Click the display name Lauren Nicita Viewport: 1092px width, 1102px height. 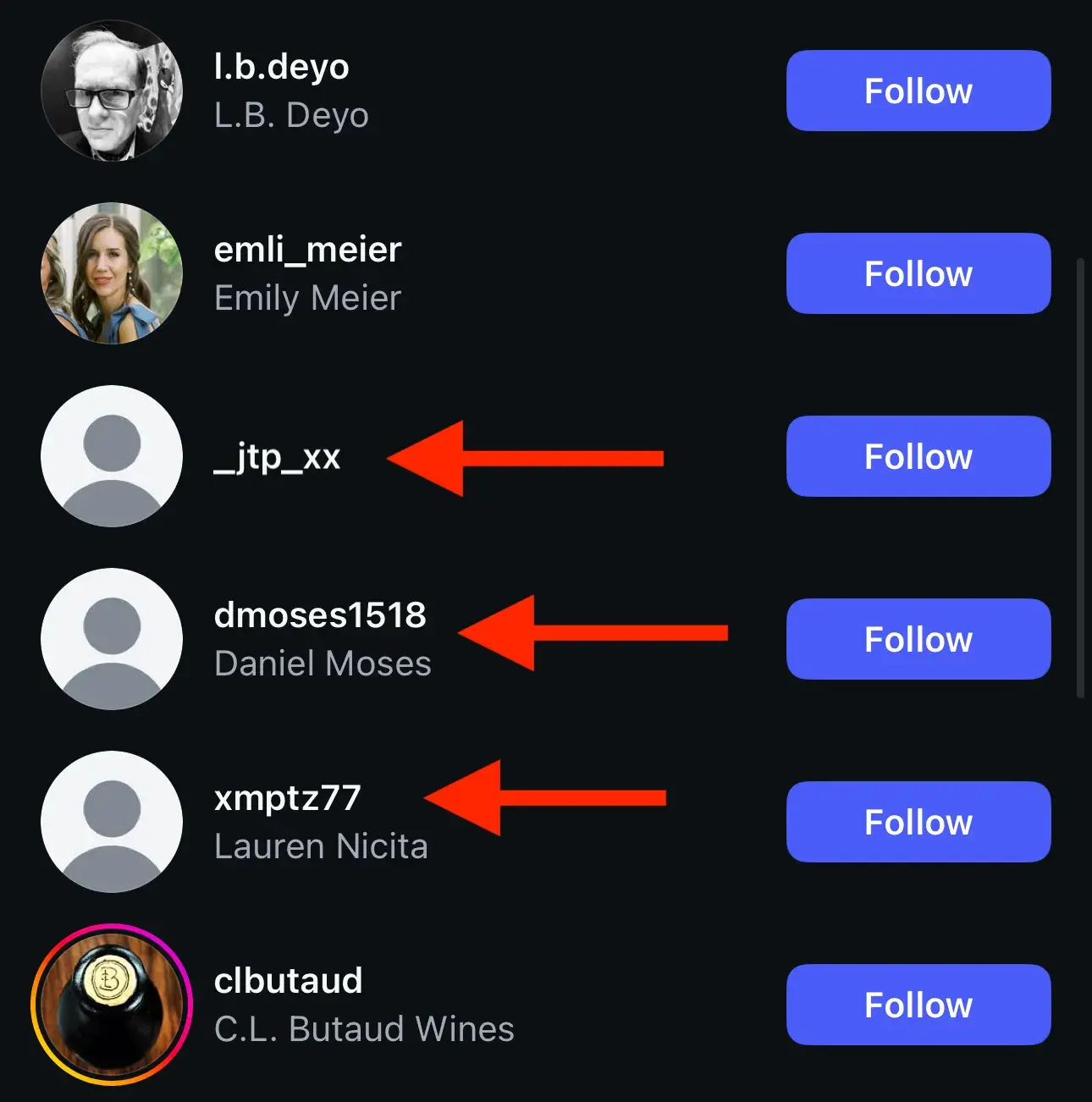pyautogui.click(x=320, y=846)
